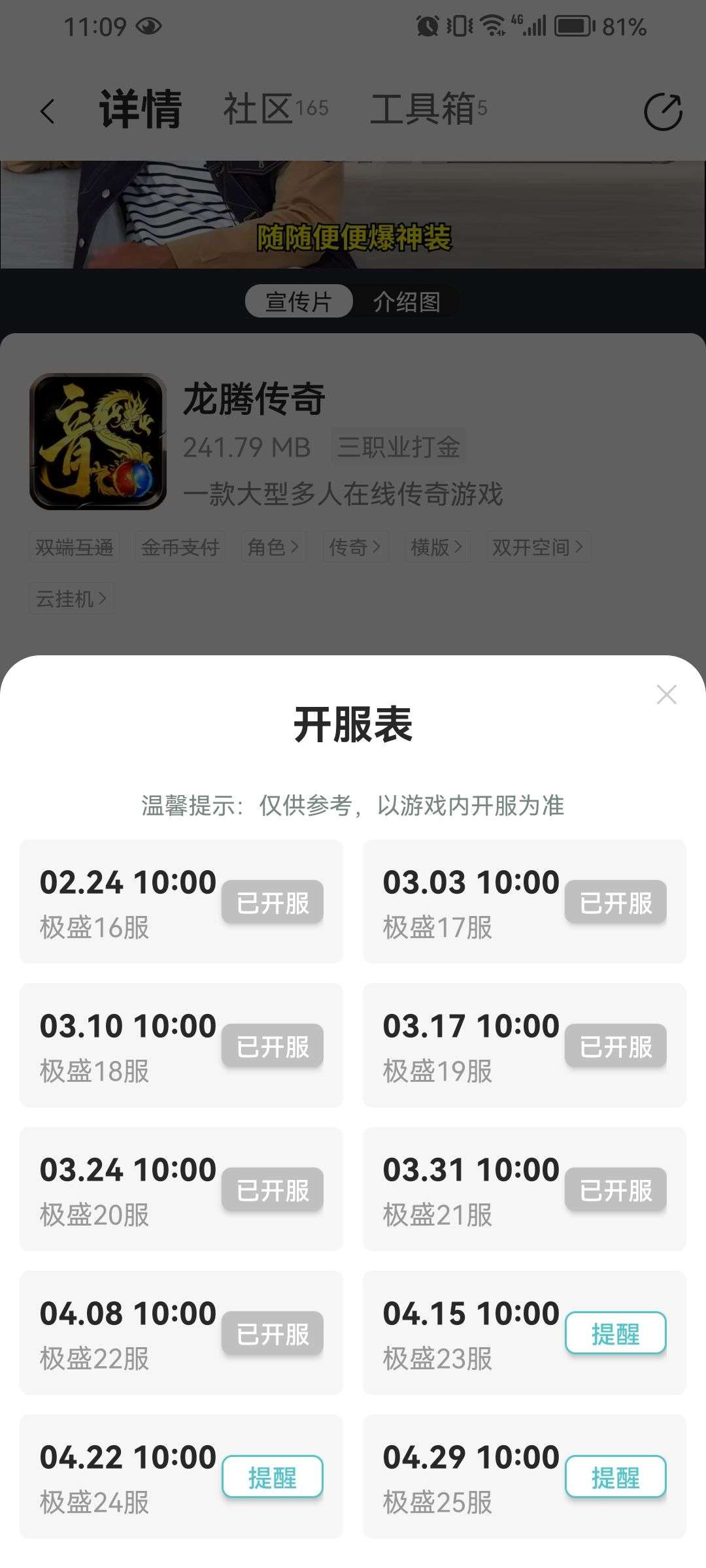Select the 介绍图 media option

(x=407, y=302)
